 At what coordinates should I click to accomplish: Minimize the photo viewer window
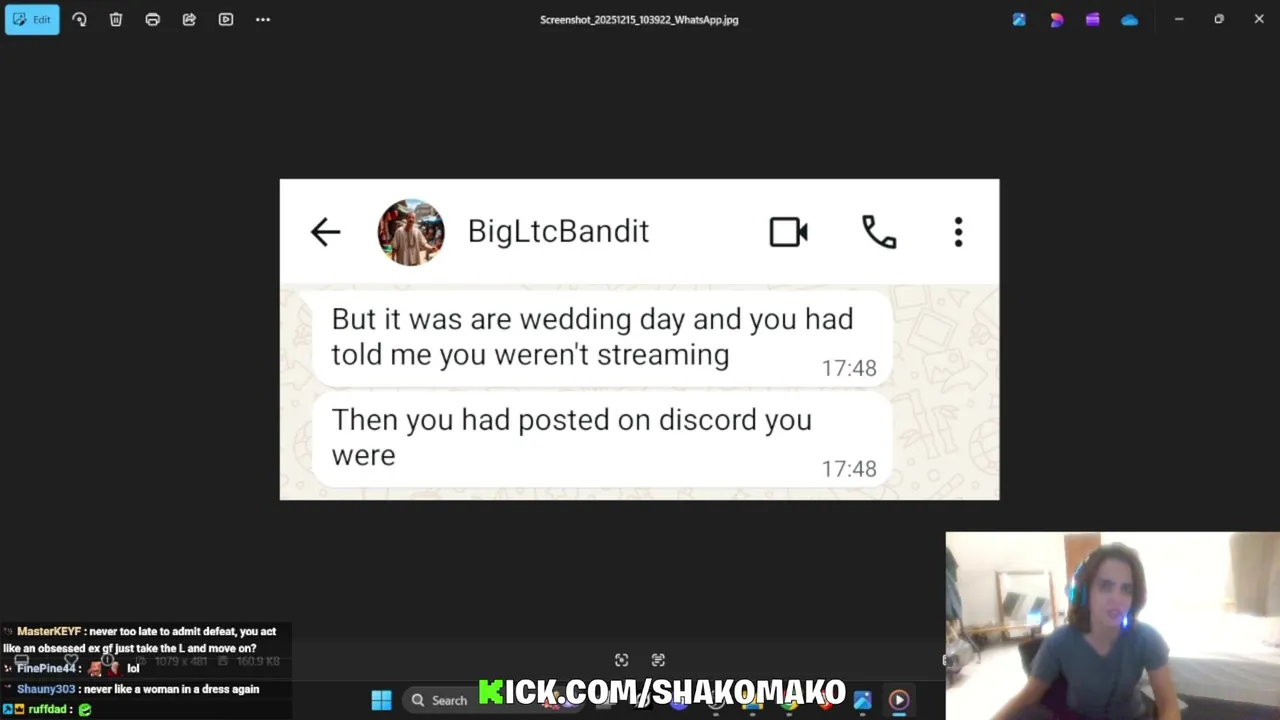[1178, 19]
